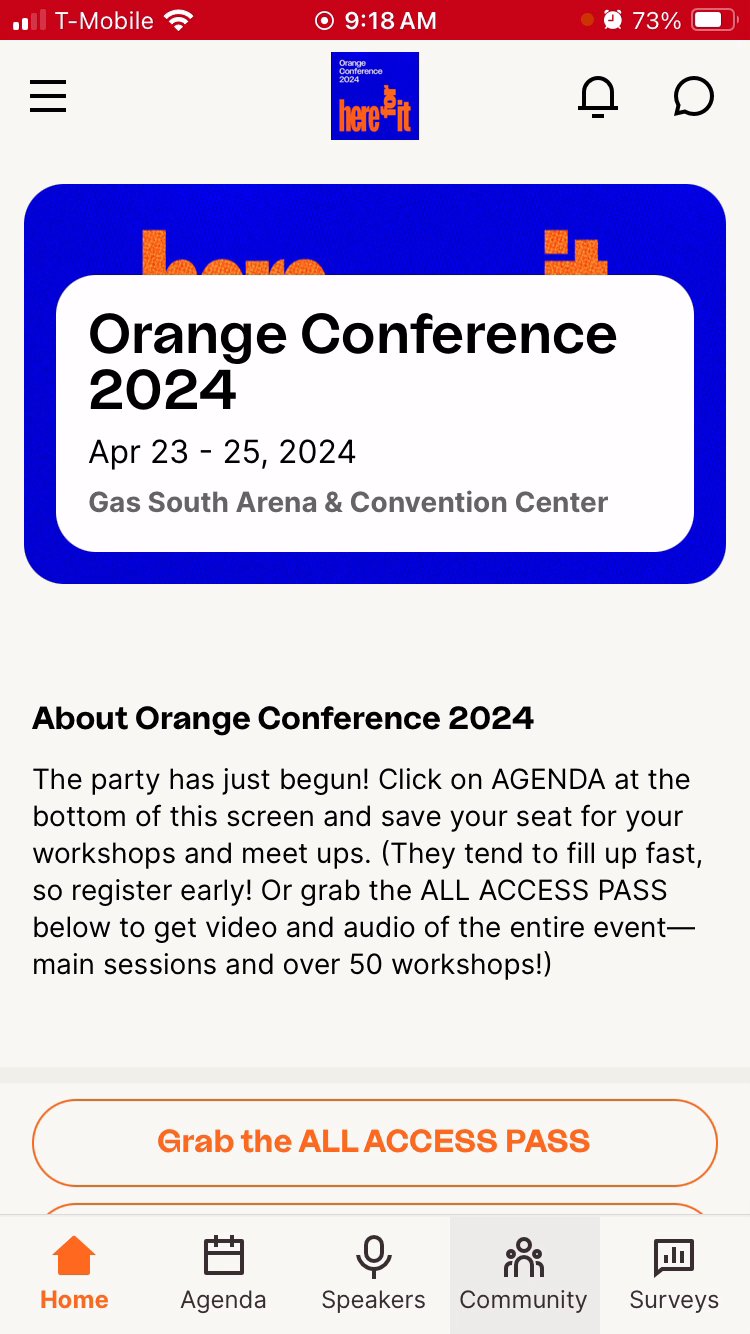Viewport: 750px width, 1334px height.
Task: Go to the Home tab
Action: tap(75, 1273)
